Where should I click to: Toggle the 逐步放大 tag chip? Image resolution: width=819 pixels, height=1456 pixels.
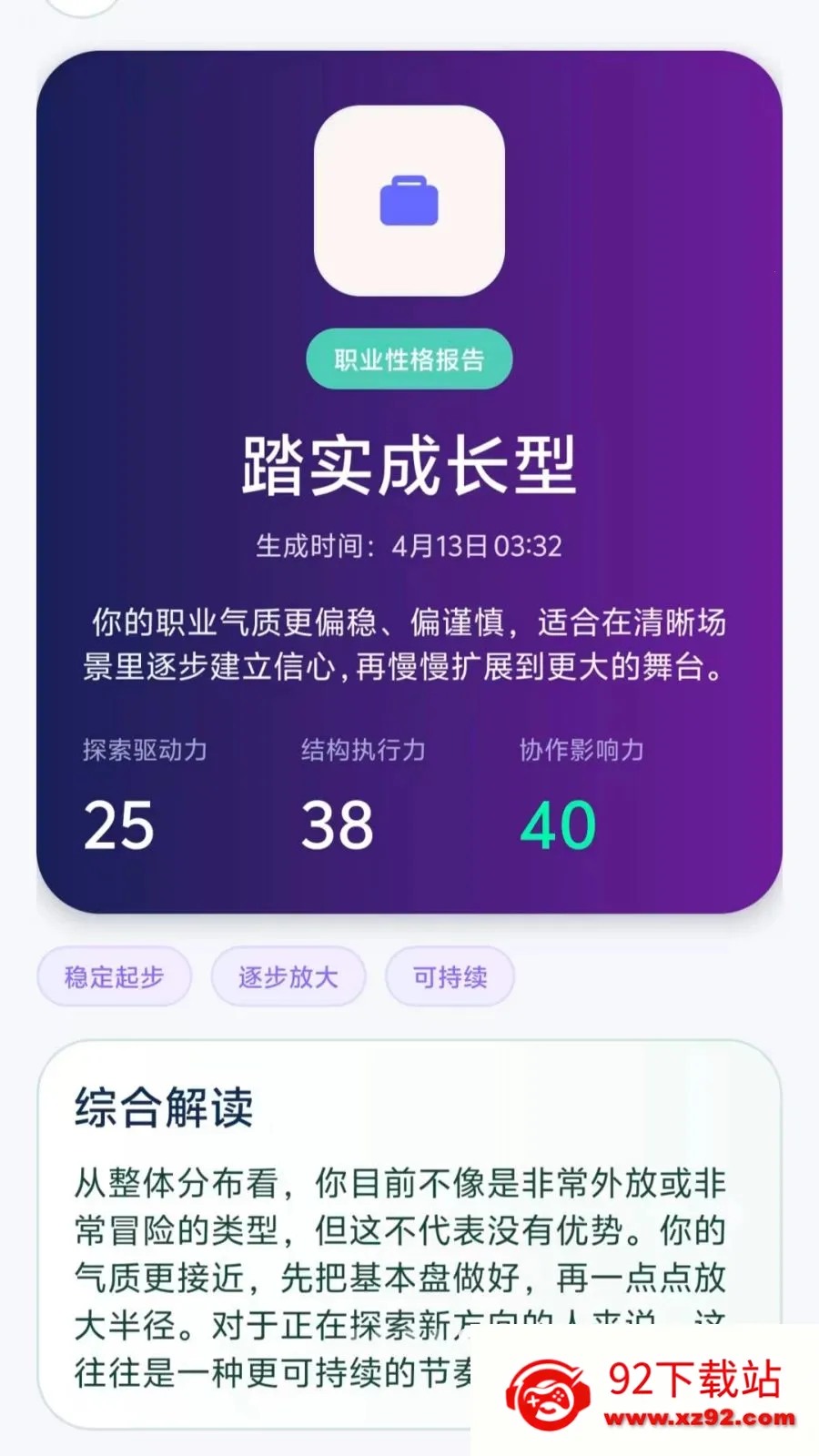tap(288, 976)
